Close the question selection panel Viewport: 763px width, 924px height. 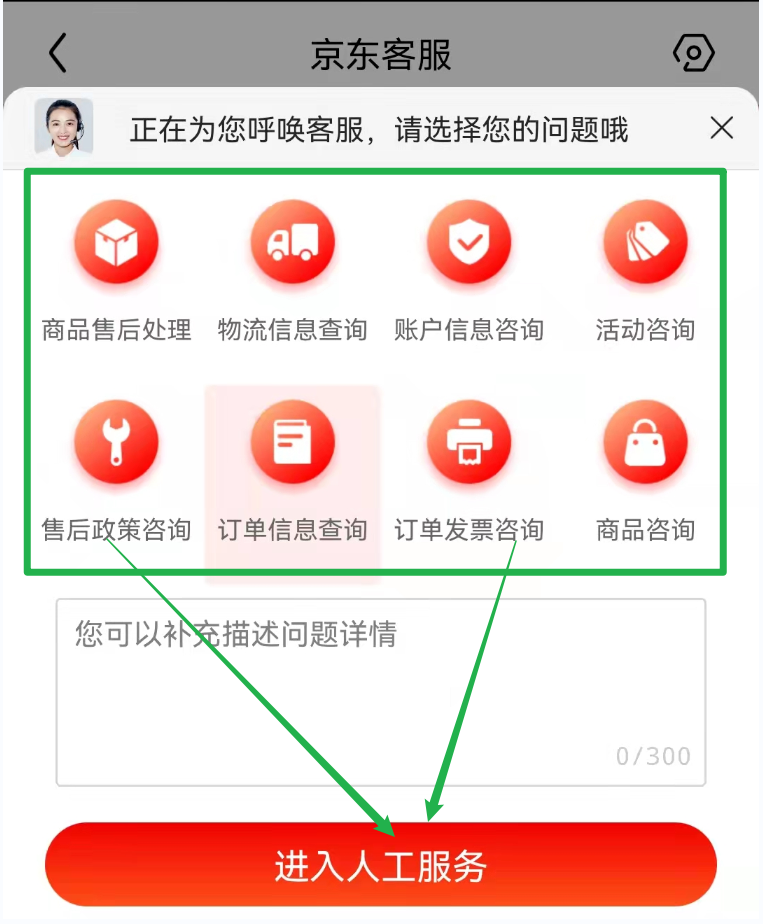coord(721,128)
